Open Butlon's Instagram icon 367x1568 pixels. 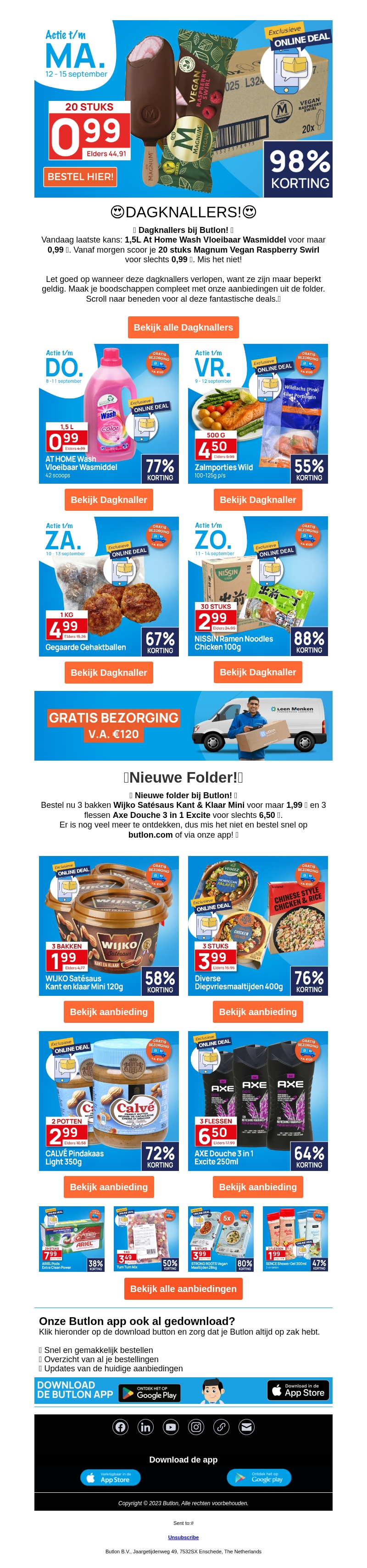196,1427
